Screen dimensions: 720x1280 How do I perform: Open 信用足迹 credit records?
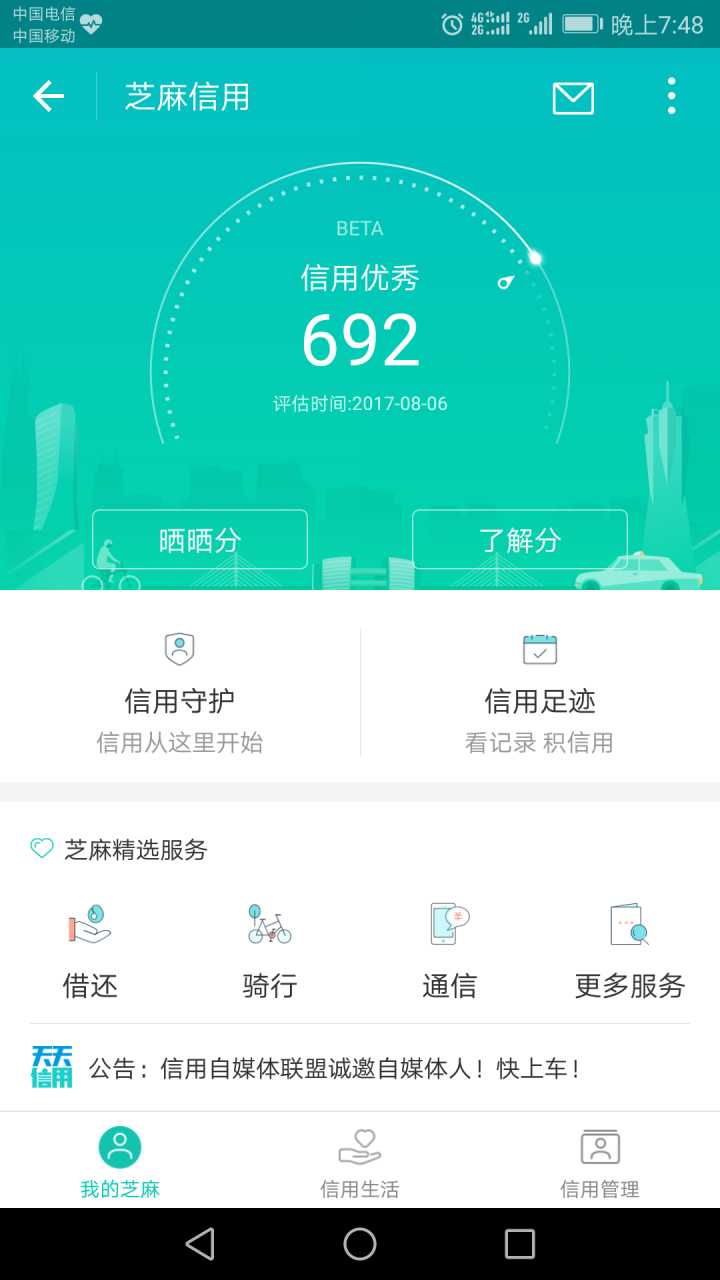(x=540, y=690)
